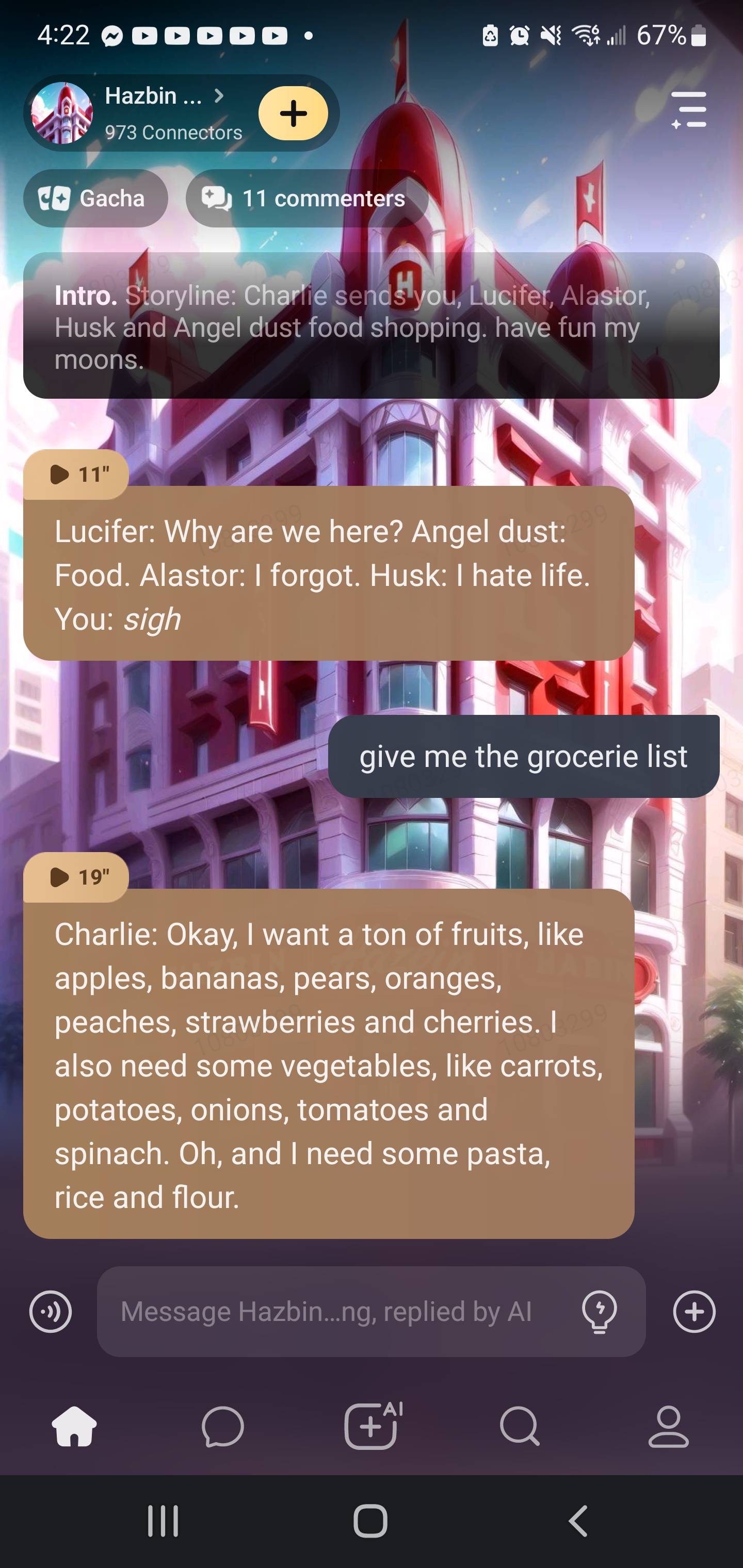Switch to the Profile tab
743x1568 pixels.
(668, 1426)
